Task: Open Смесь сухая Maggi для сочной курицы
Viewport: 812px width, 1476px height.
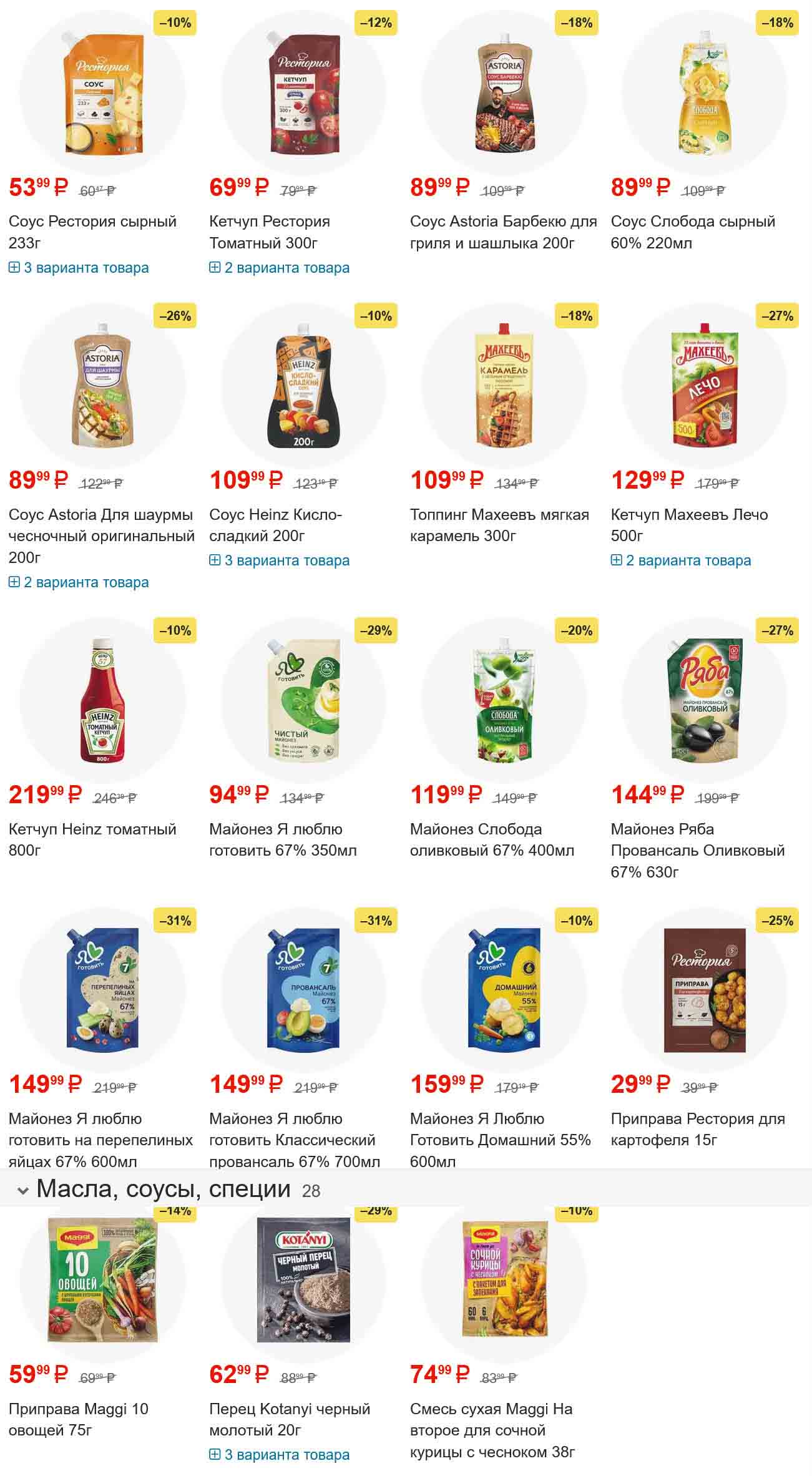Action: click(492, 1430)
